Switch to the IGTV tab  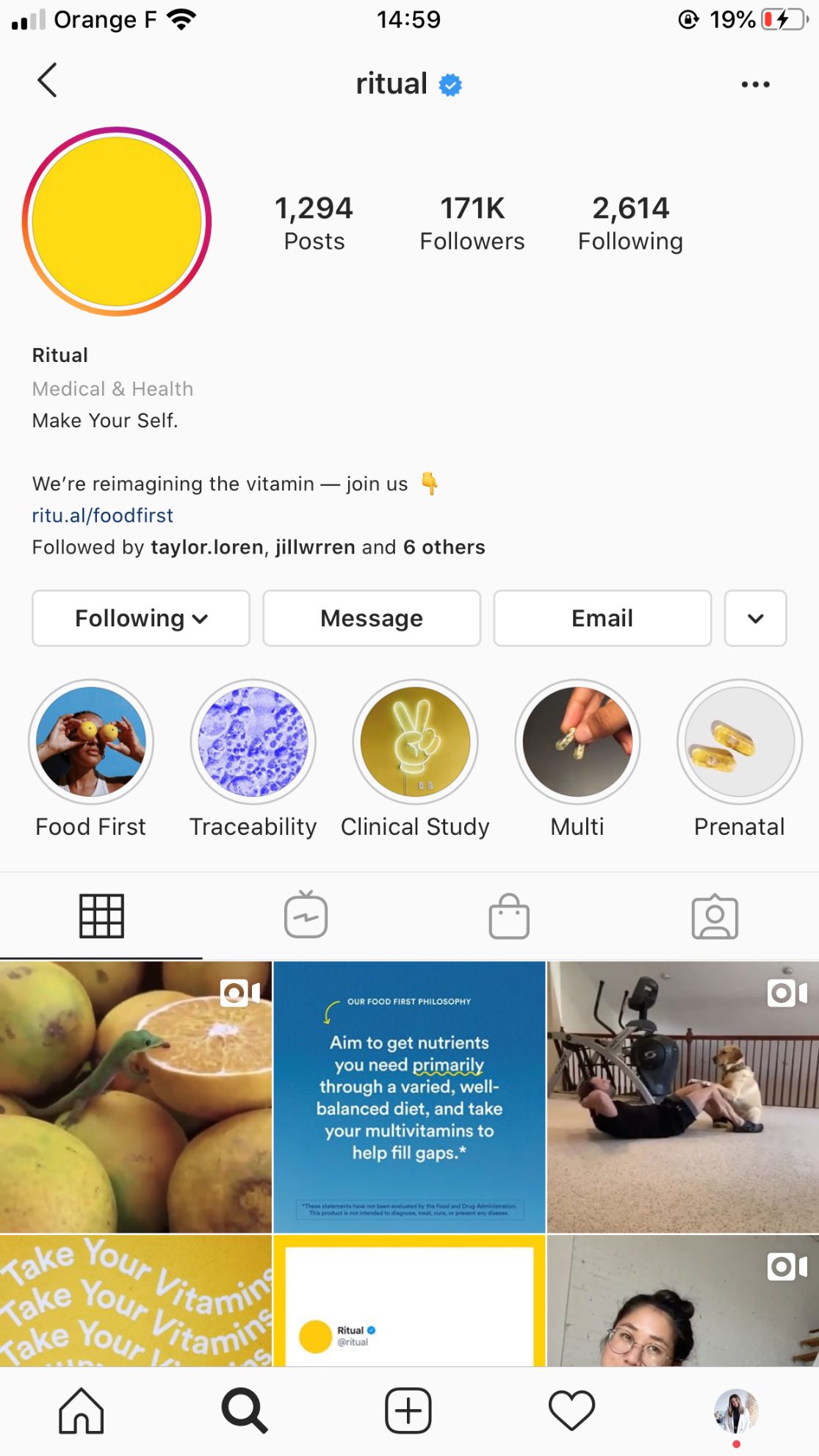[x=306, y=916]
